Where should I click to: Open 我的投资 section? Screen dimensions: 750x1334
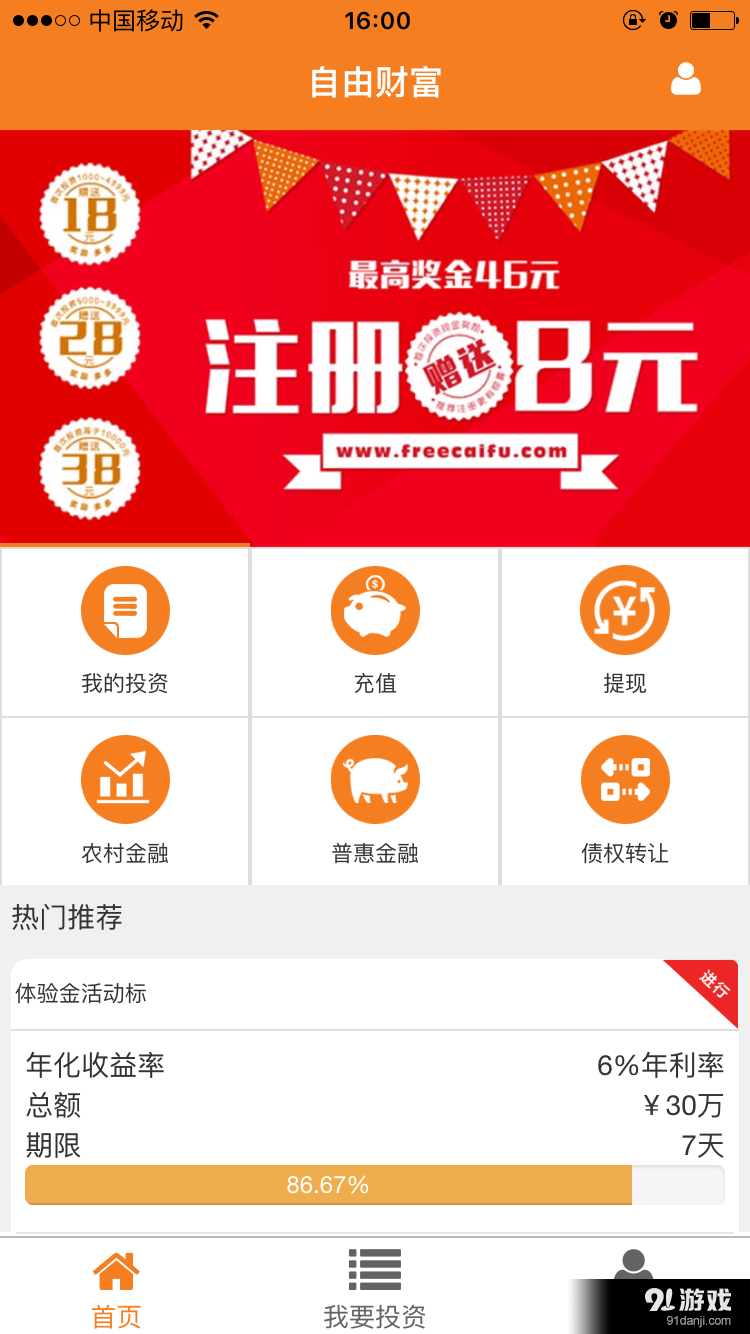[125, 632]
